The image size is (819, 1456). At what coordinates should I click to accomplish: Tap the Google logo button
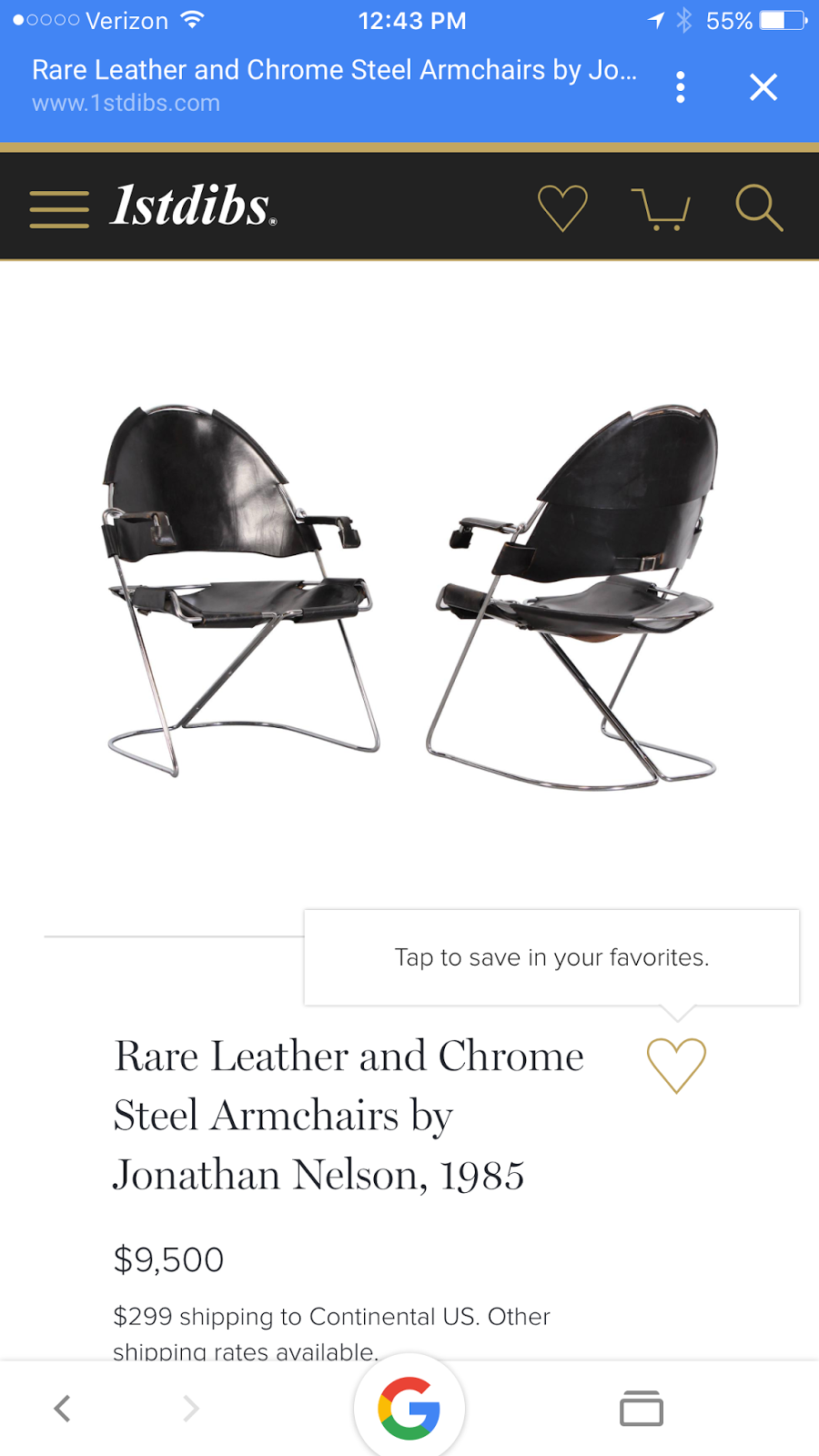pyautogui.click(x=409, y=1408)
